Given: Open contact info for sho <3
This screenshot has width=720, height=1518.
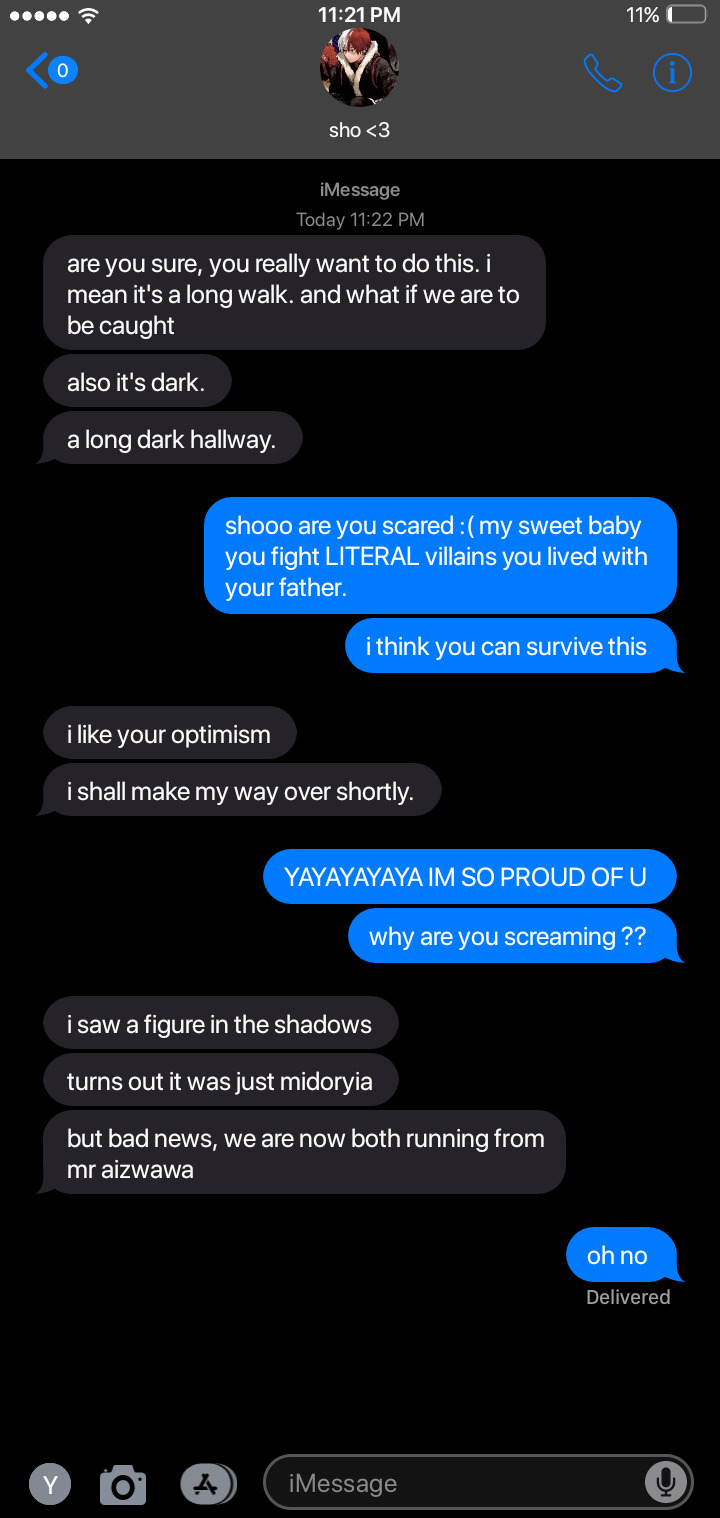Looking at the screenshot, I should click(x=672, y=72).
